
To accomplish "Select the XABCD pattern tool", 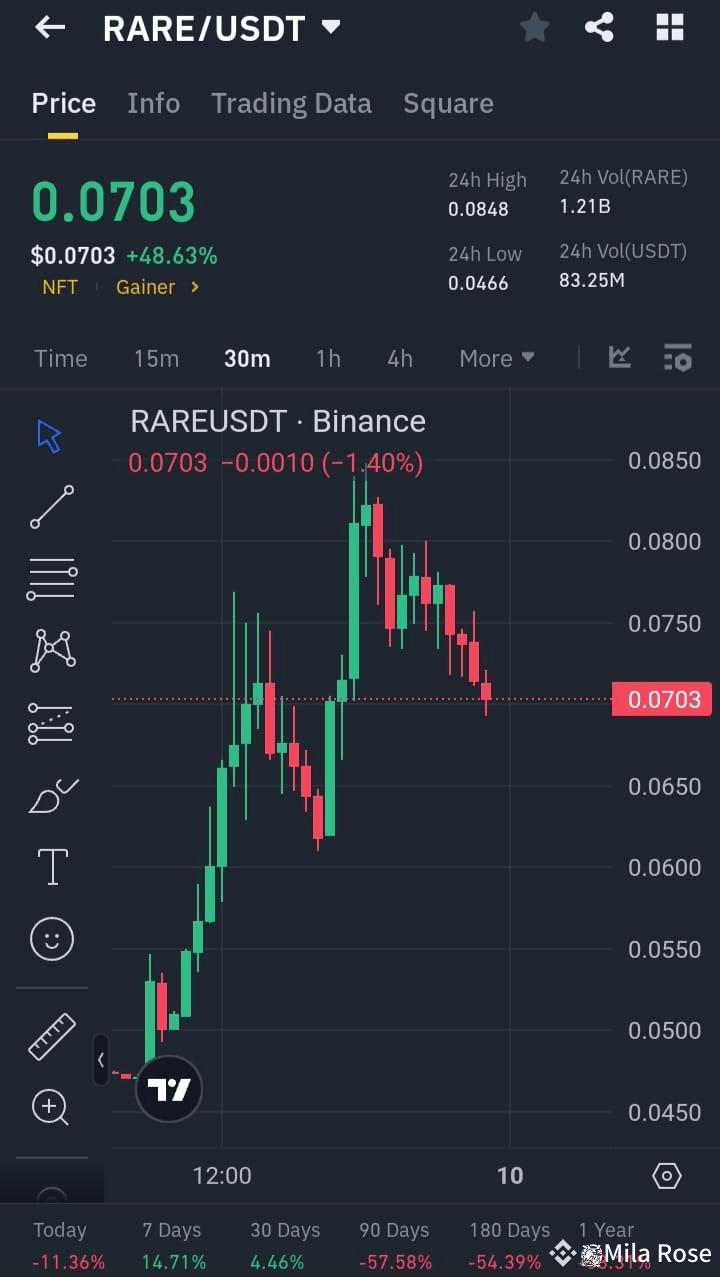I will click(x=51, y=650).
